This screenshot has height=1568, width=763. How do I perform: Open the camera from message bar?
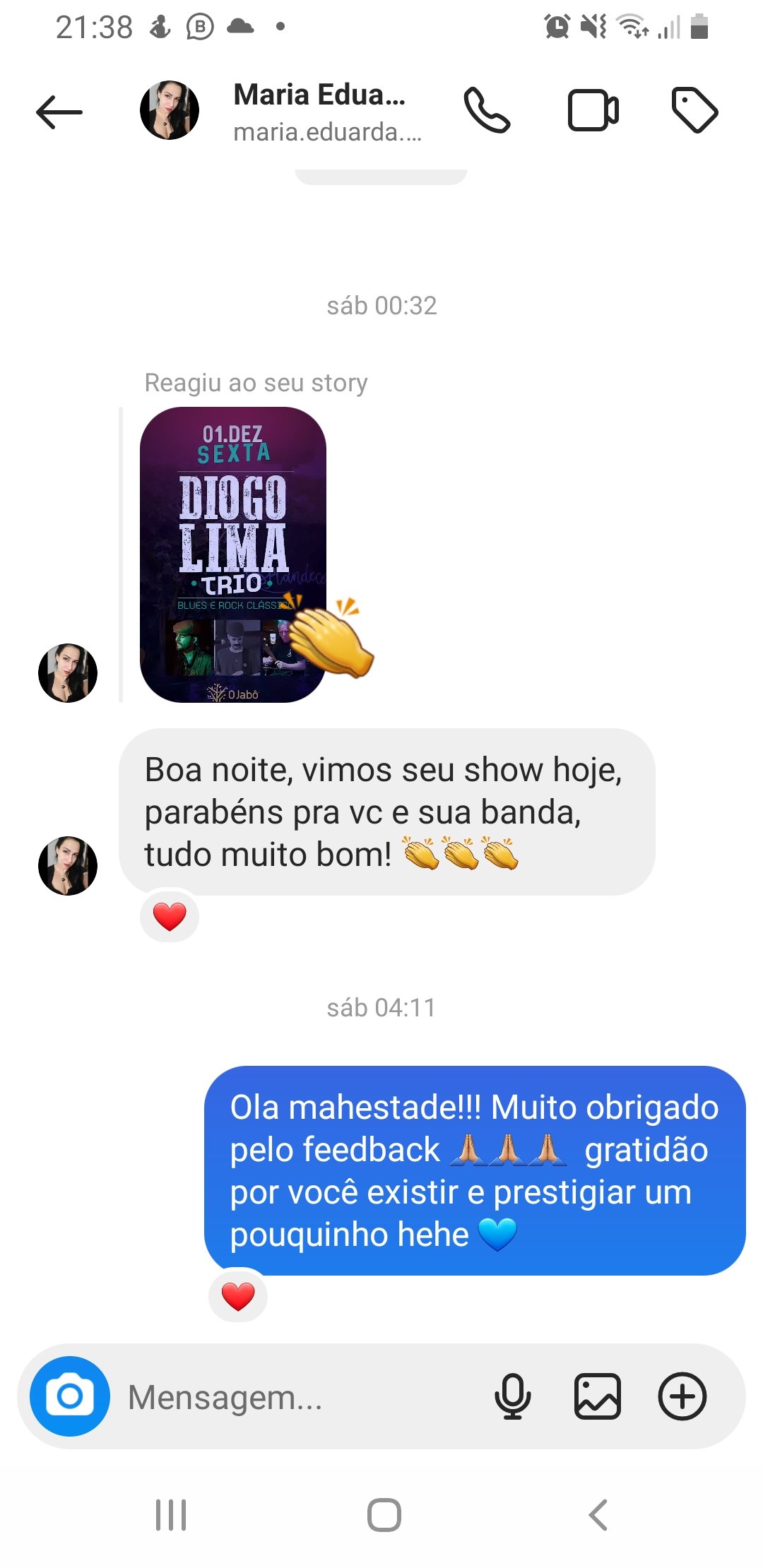click(x=70, y=1396)
